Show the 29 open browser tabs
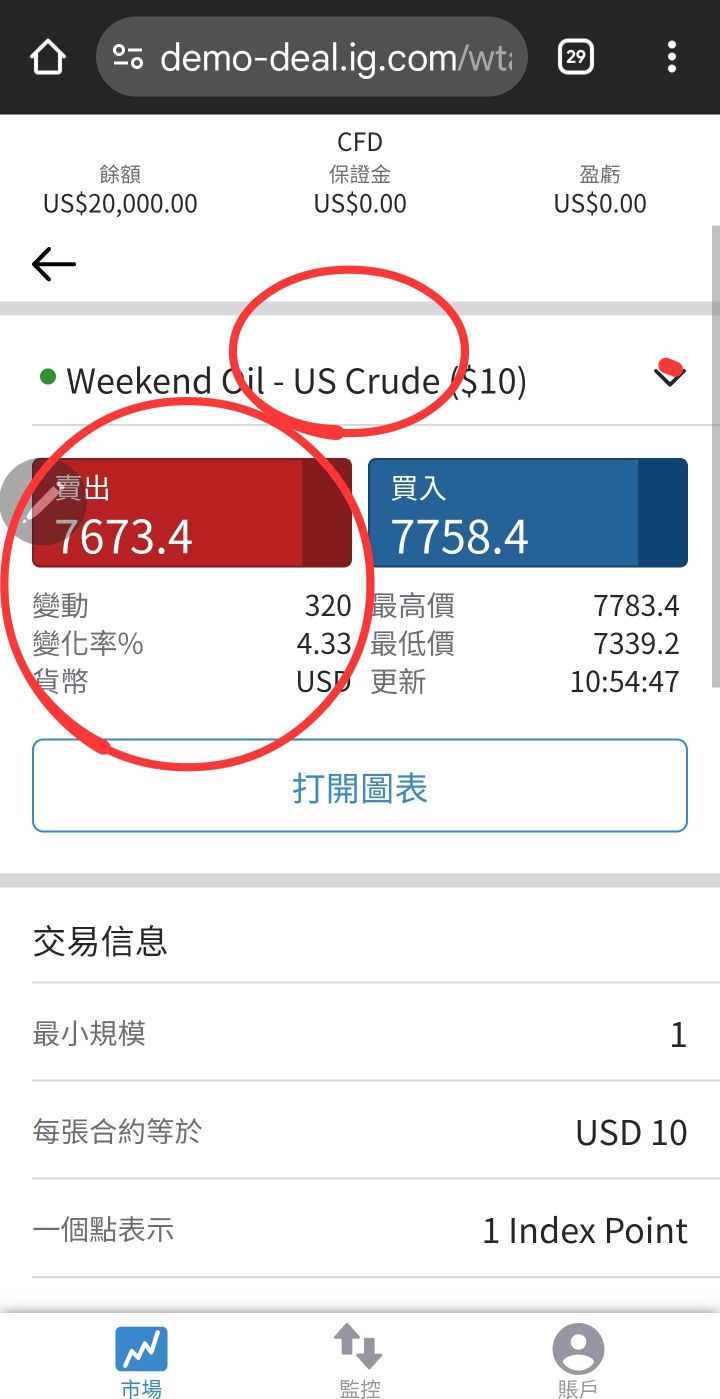The image size is (720, 1399). coord(575,57)
